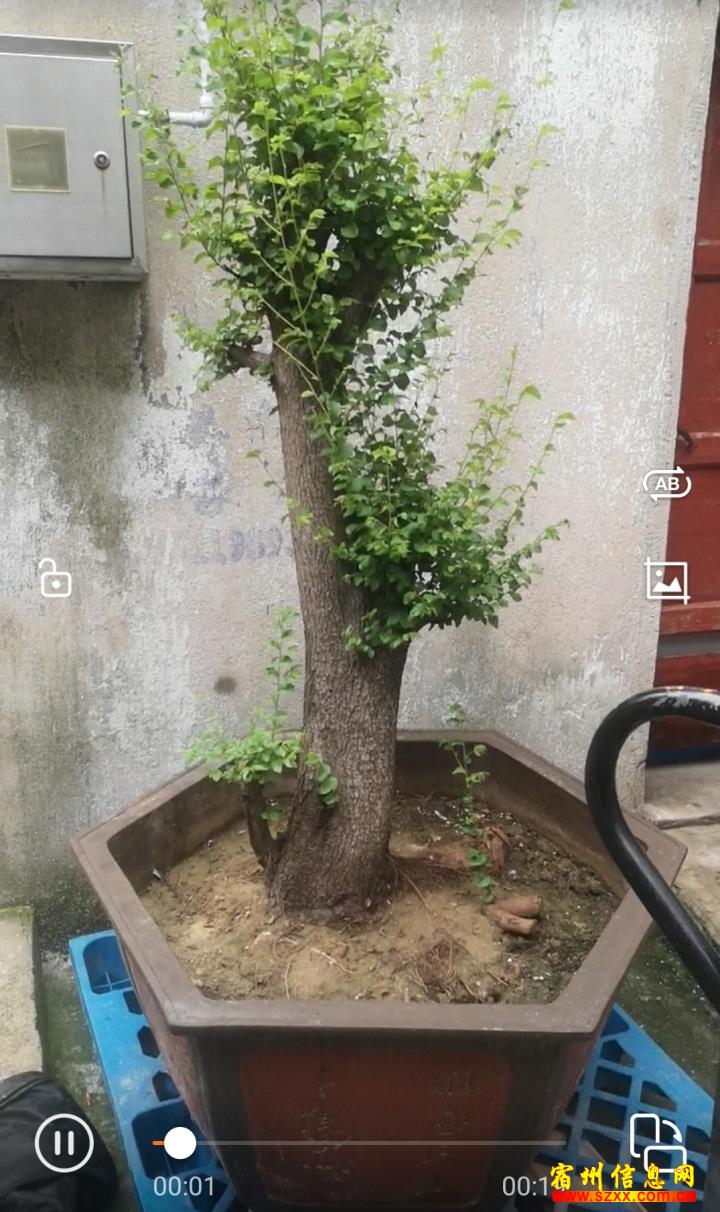Lock the player screen controls
This screenshot has height=1212, width=720.
(x=55, y=578)
